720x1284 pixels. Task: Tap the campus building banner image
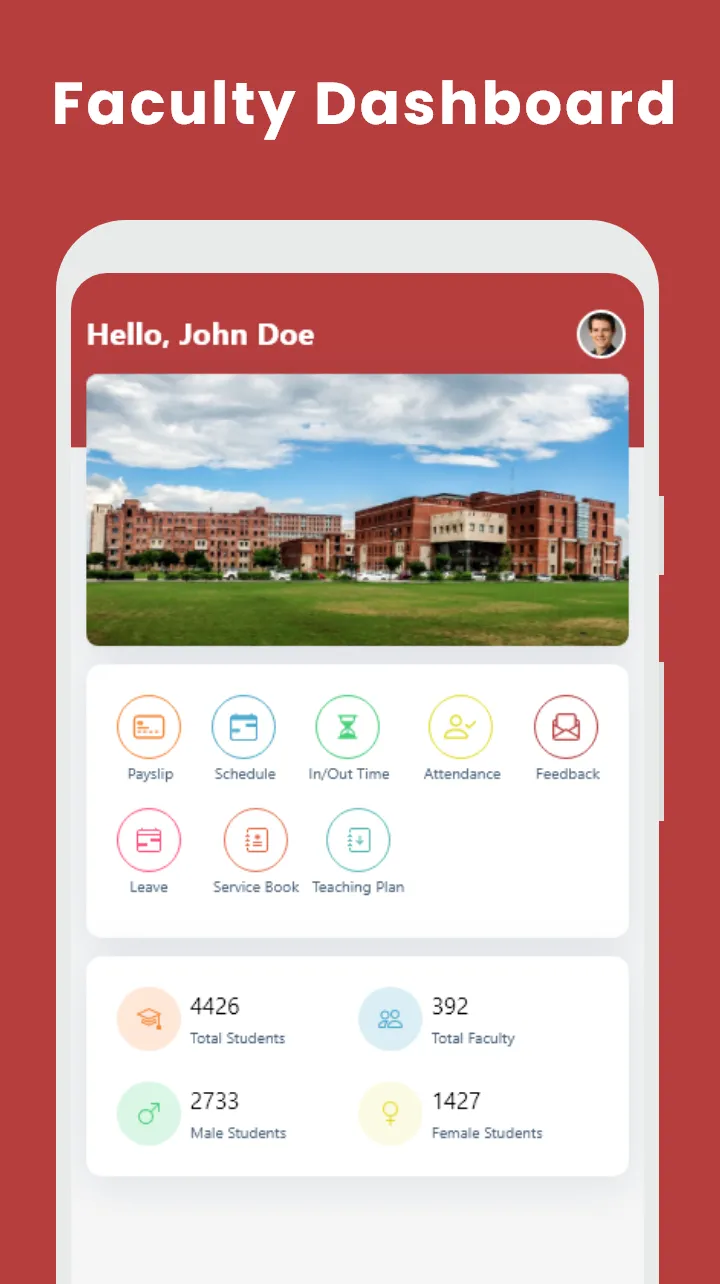(x=358, y=508)
